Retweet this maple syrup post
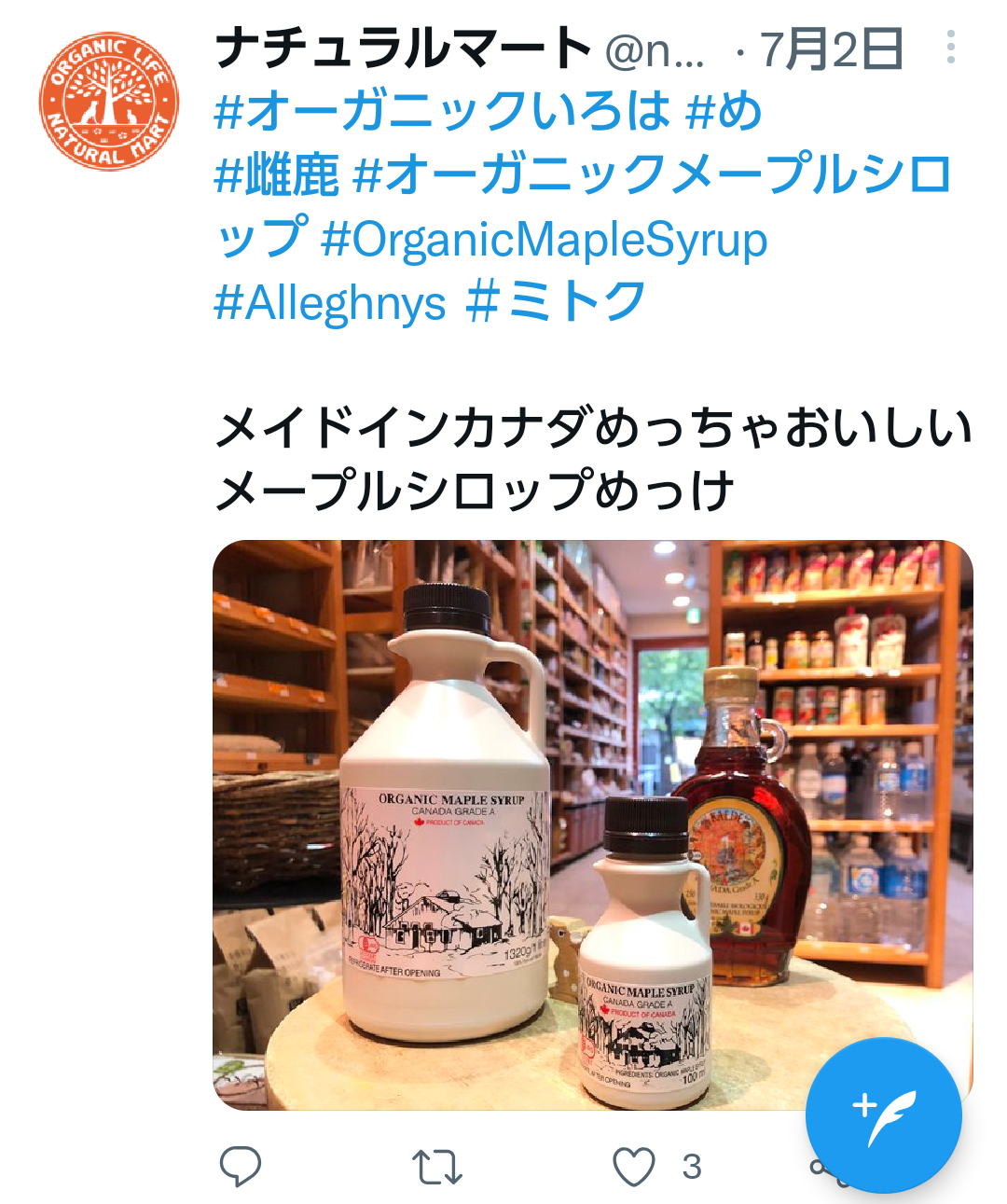Image resolution: width=1007 pixels, height=1204 pixels. tap(436, 1166)
